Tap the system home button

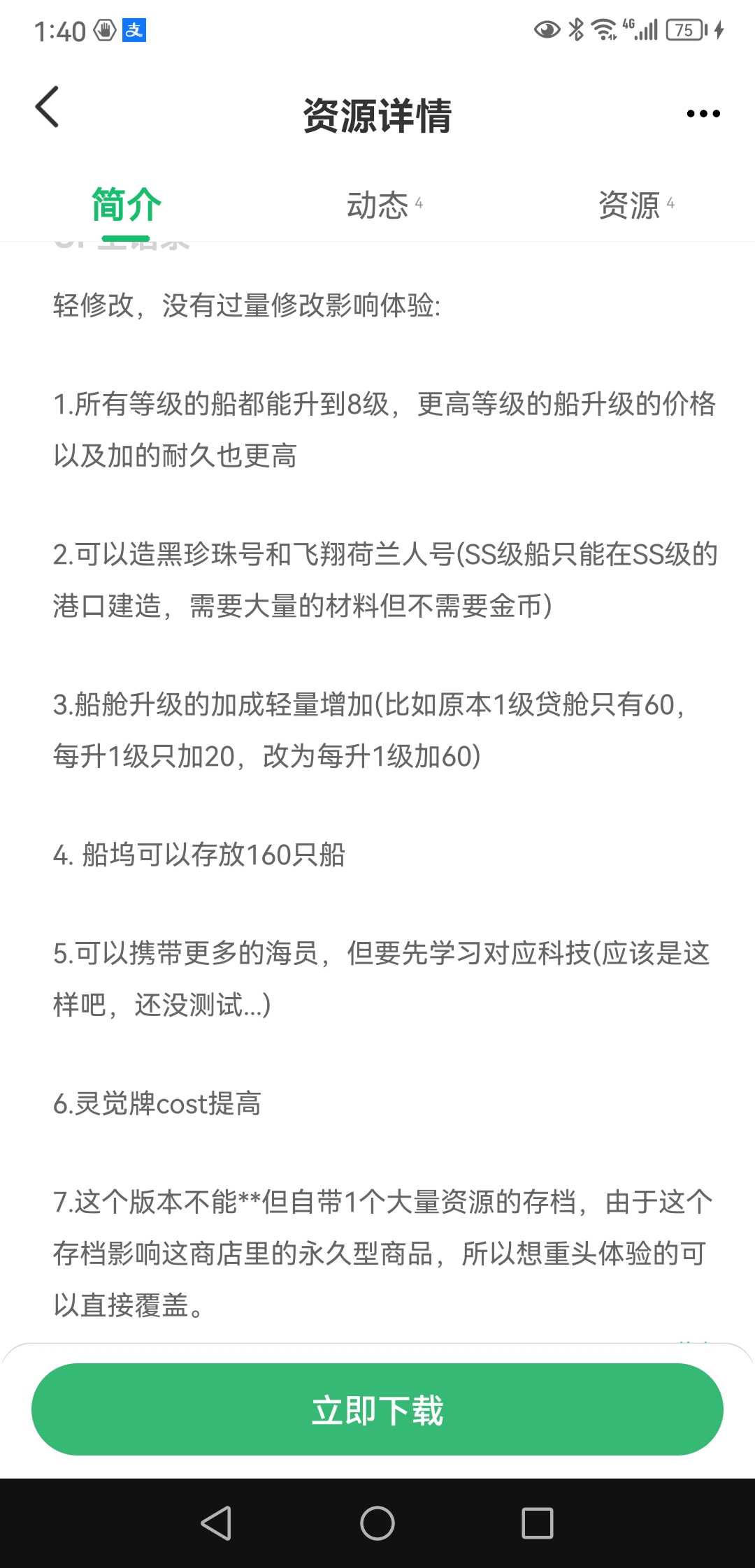(x=377, y=1523)
